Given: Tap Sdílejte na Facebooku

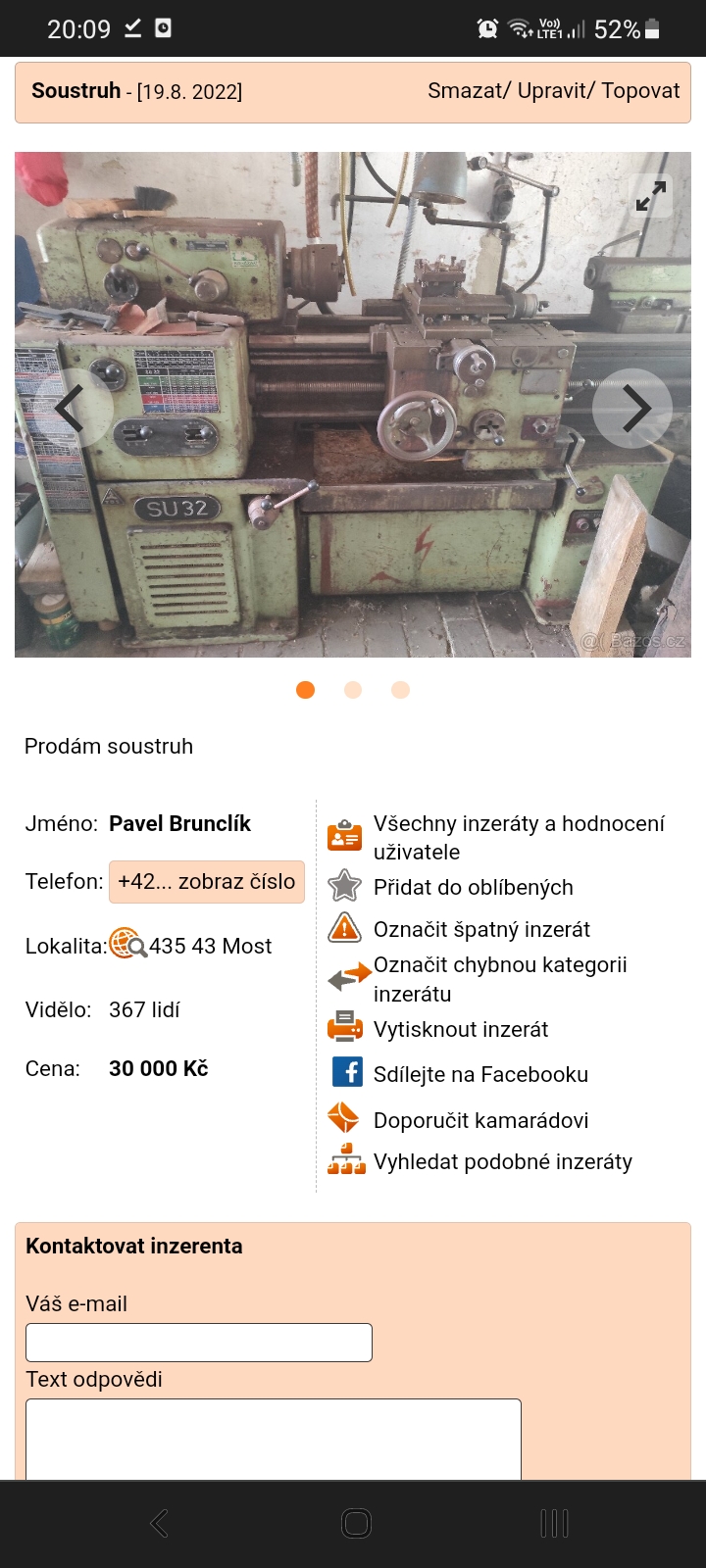Looking at the screenshot, I should click(480, 1074).
